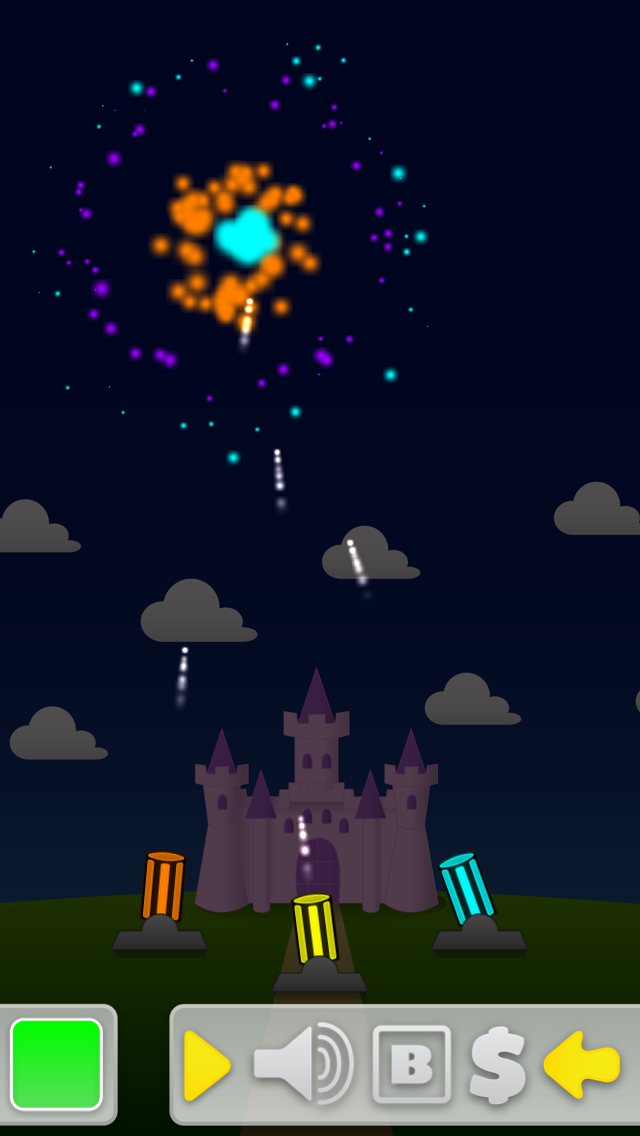Fire the orange cannon
Viewport: 640px width, 1136px height.
coord(162,889)
